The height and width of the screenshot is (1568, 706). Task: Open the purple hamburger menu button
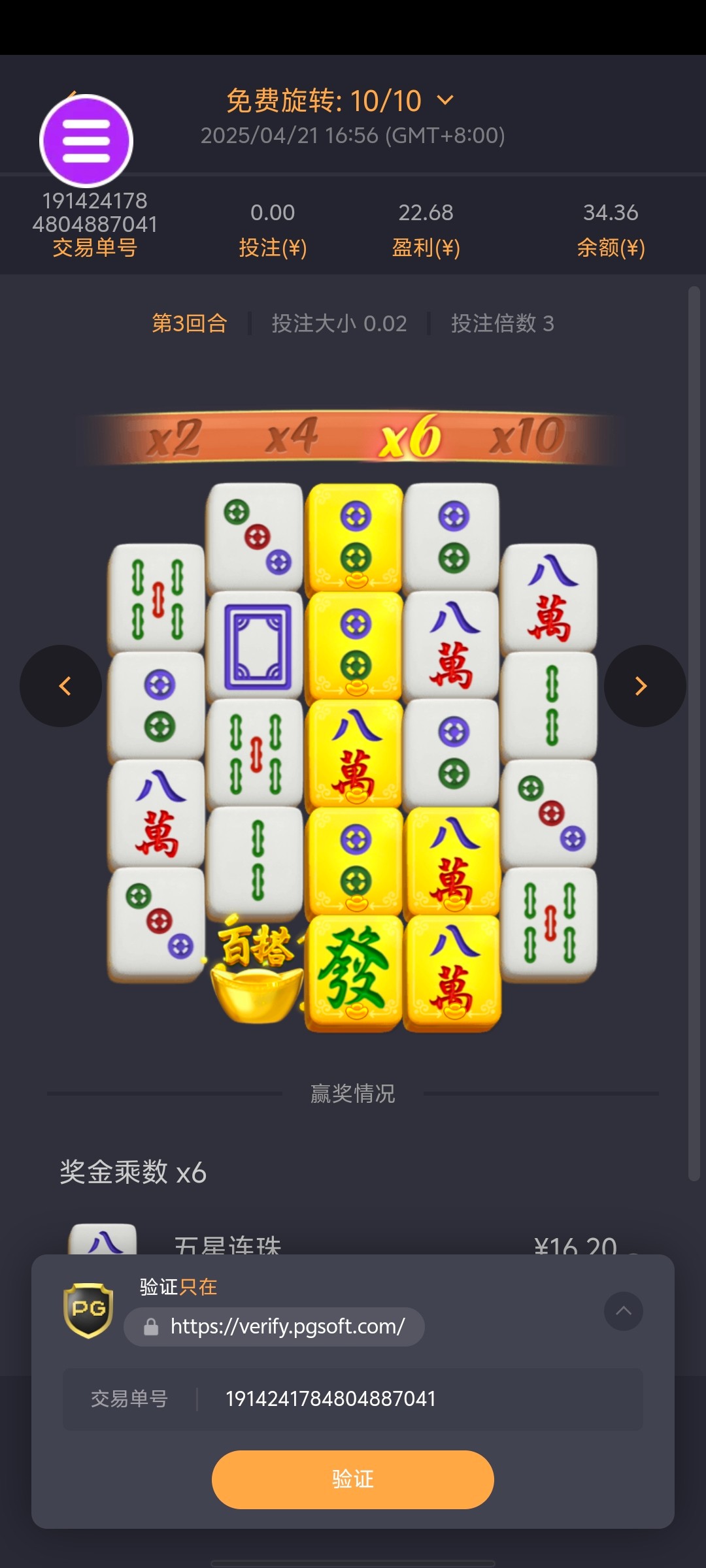[86, 141]
